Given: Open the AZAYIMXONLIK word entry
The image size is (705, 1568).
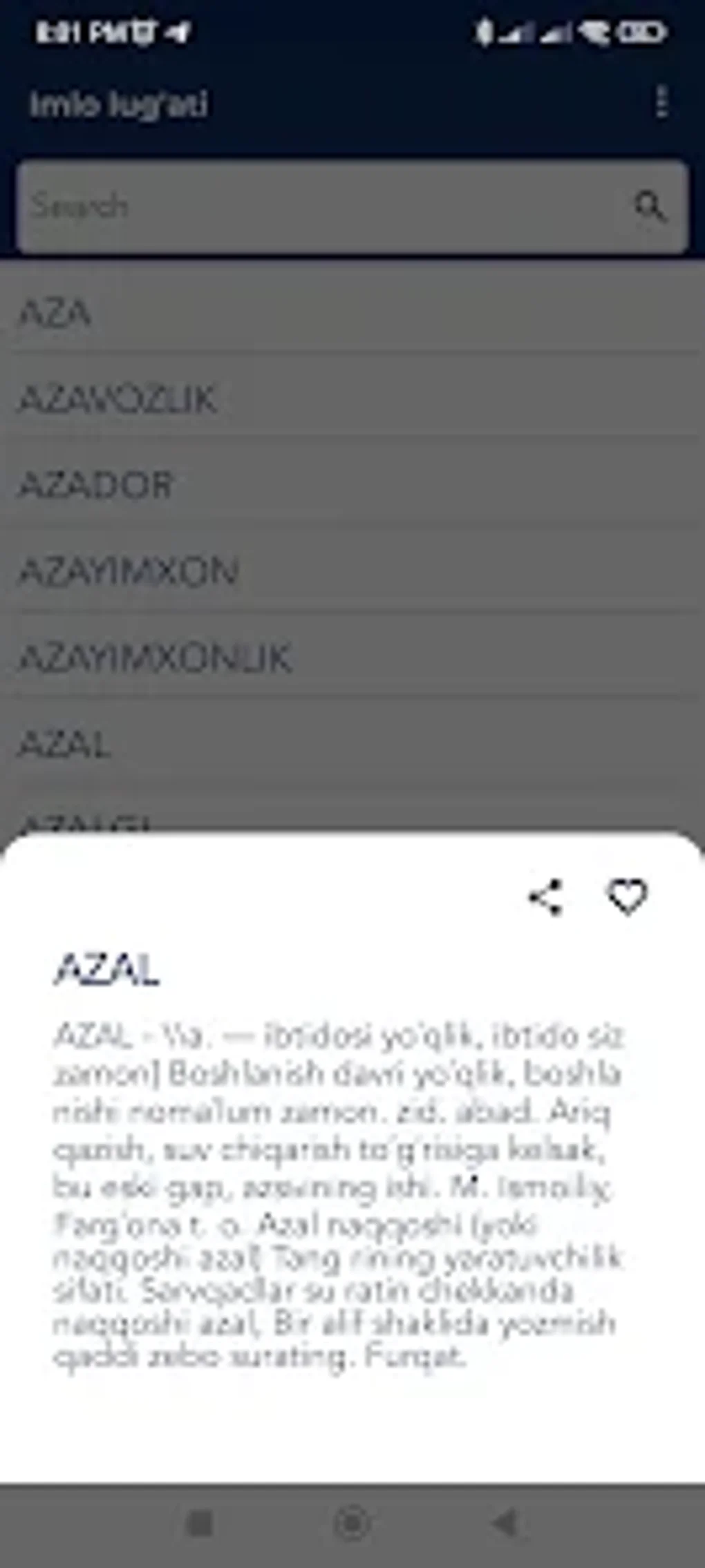Looking at the screenshot, I should click(352, 658).
